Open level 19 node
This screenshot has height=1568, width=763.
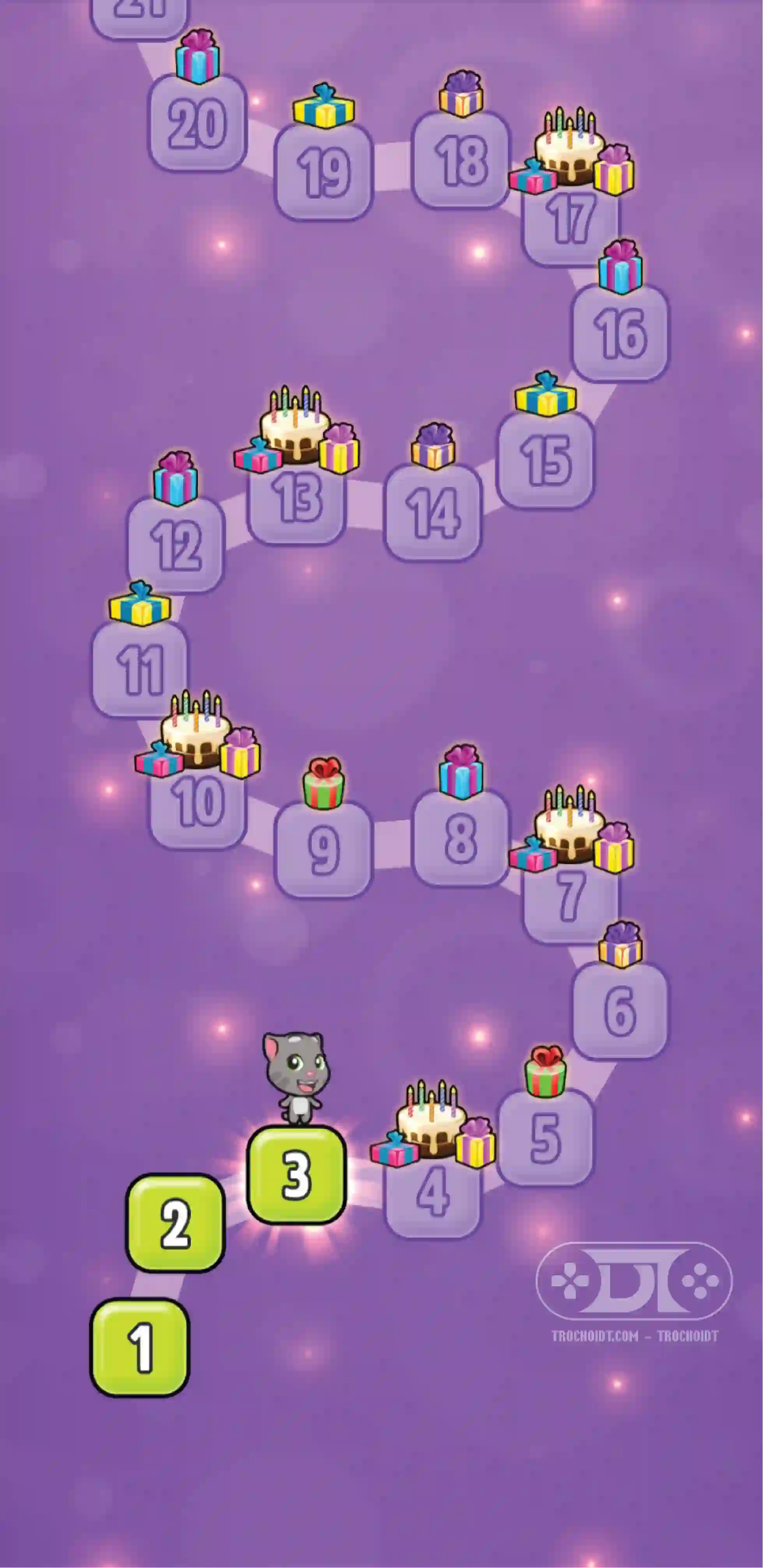pyautogui.click(x=323, y=172)
